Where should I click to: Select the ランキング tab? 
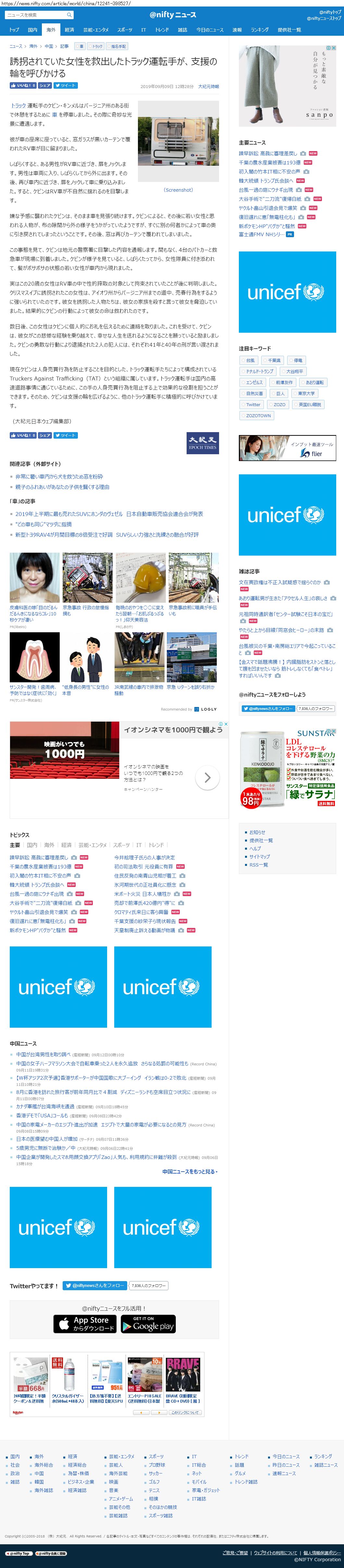click(260, 30)
